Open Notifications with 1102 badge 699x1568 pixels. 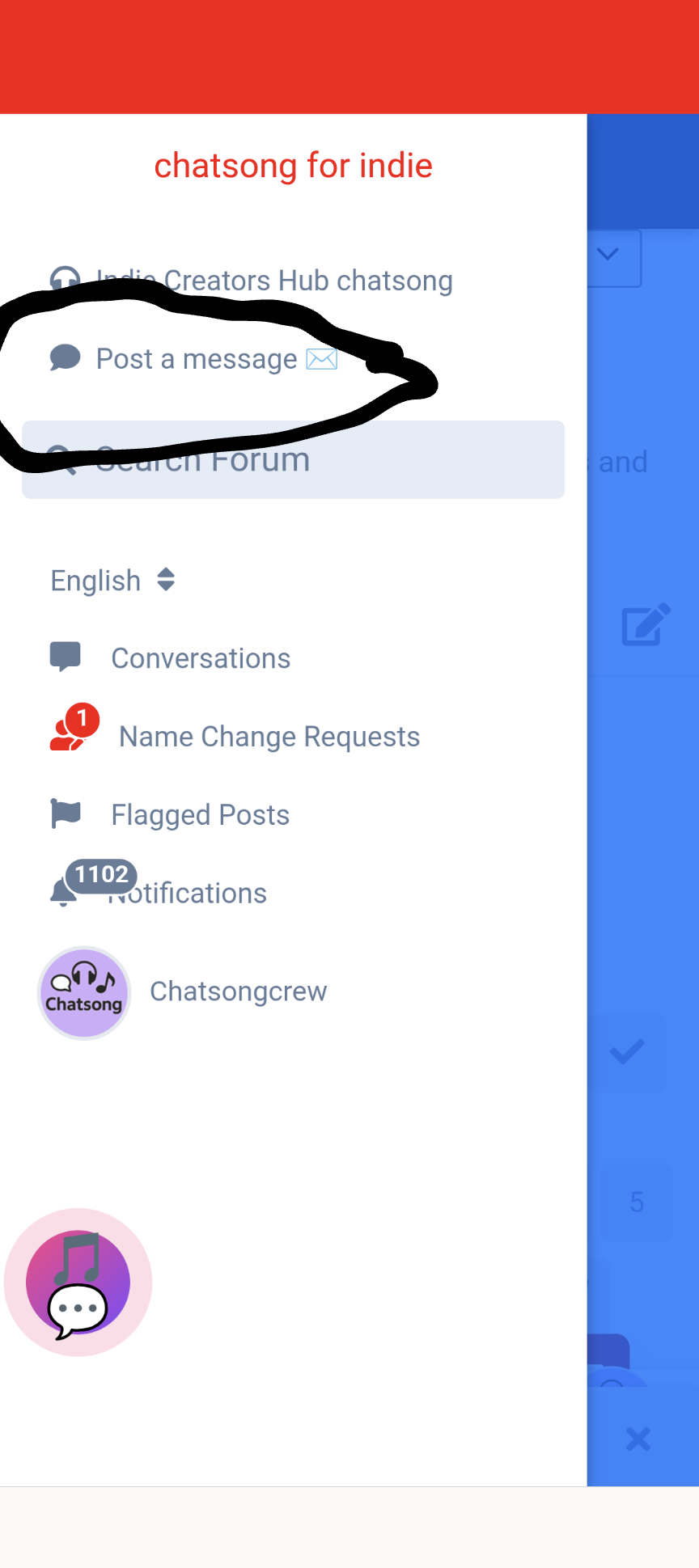click(x=186, y=893)
